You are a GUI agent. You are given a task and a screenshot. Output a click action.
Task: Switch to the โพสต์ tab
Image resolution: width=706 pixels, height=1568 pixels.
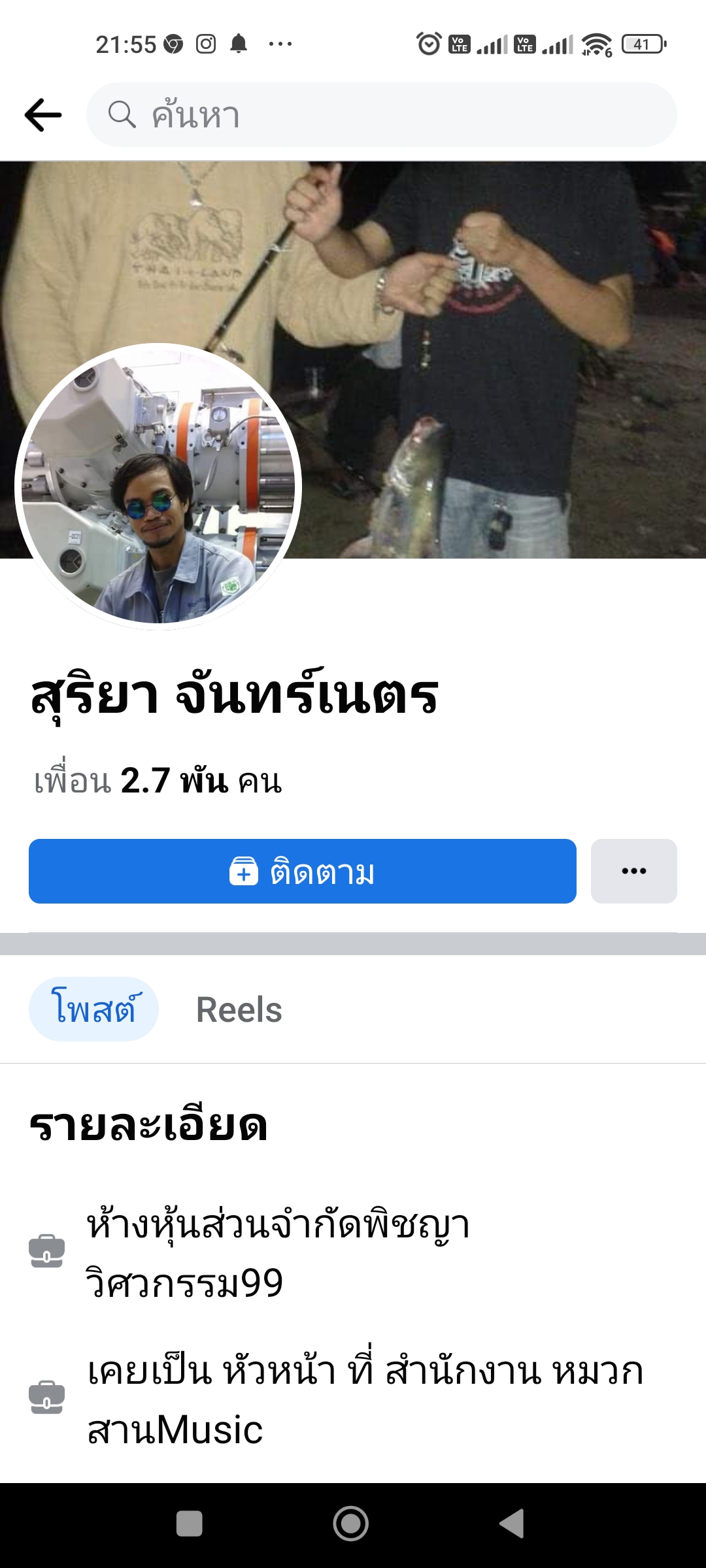(x=93, y=1009)
